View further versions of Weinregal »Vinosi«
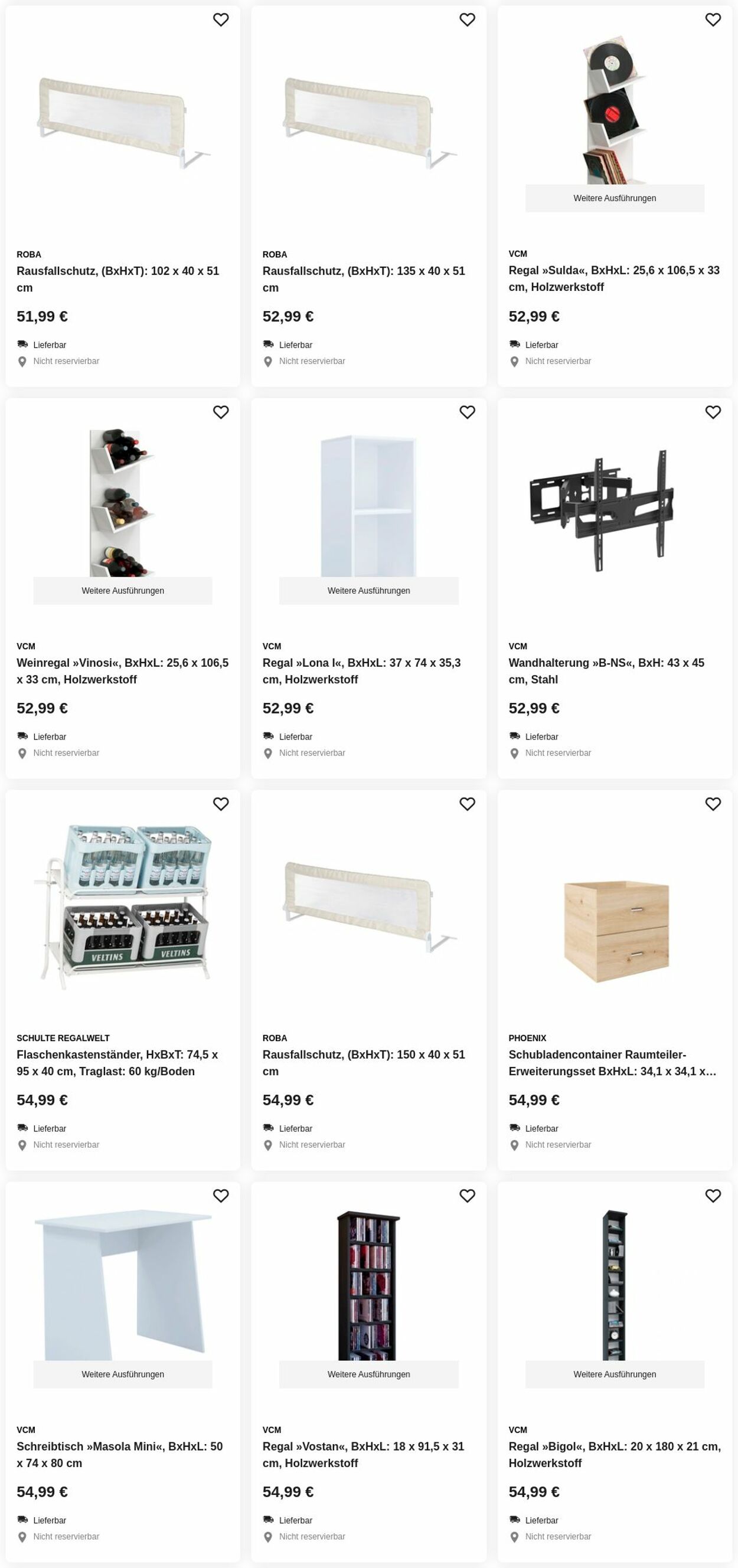This screenshot has height=1568, width=738. point(122,591)
